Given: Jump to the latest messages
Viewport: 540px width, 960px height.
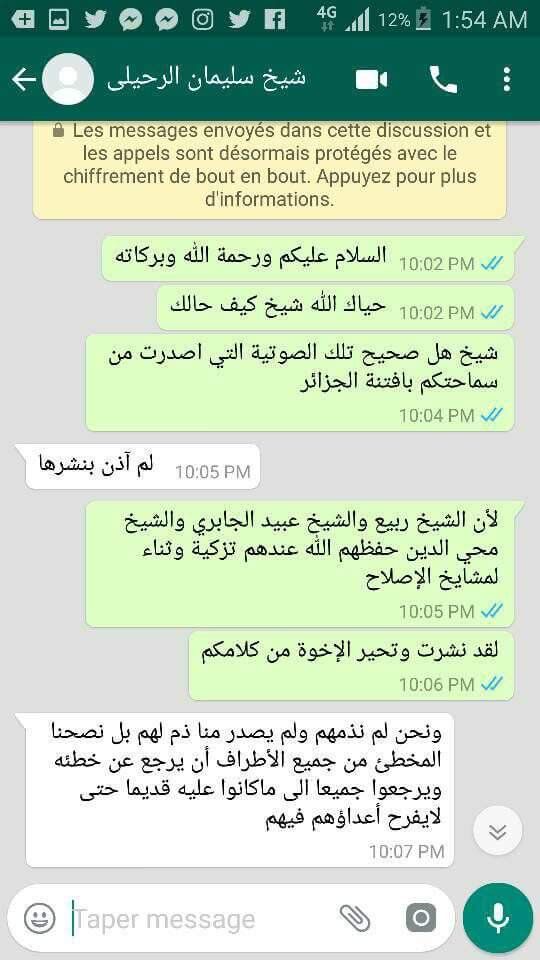Looking at the screenshot, I should click(x=498, y=831).
